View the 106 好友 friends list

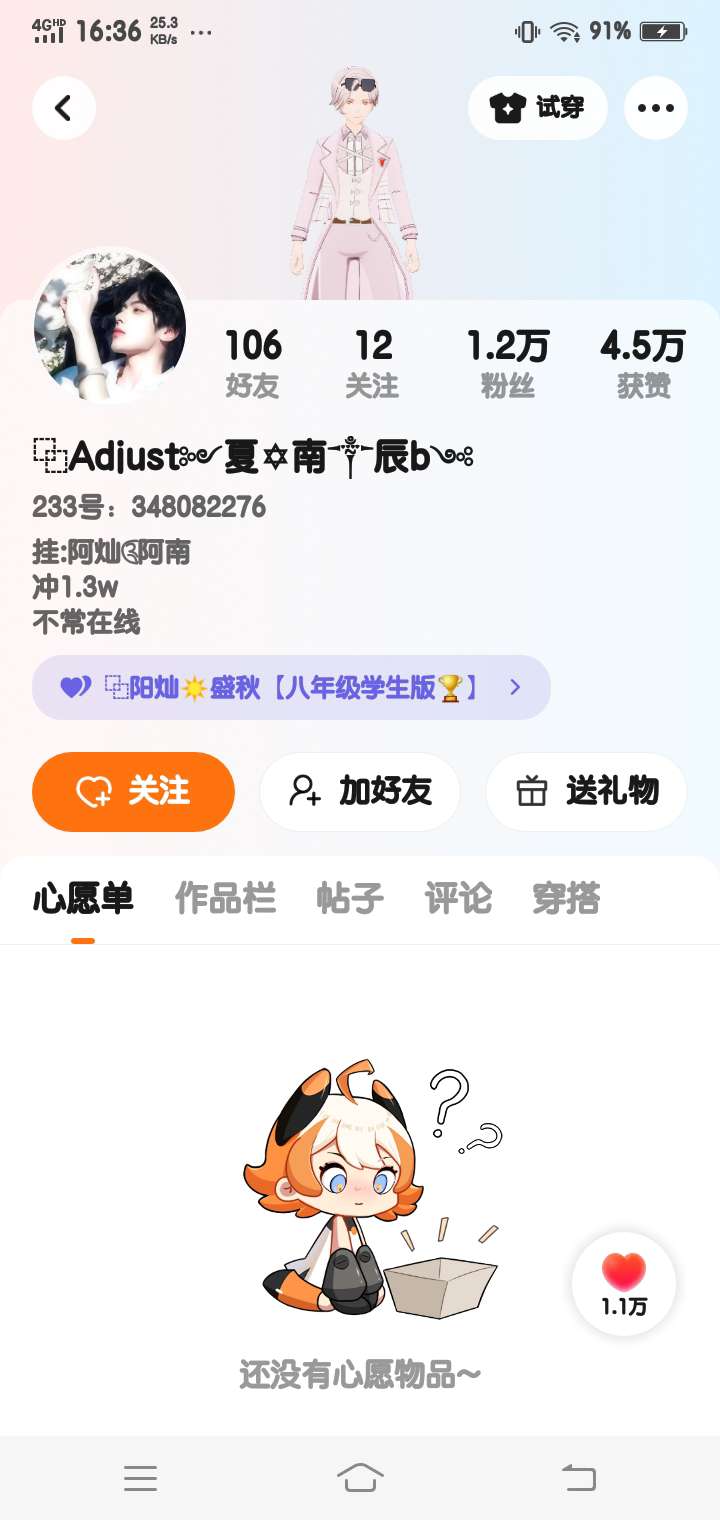pos(253,364)
